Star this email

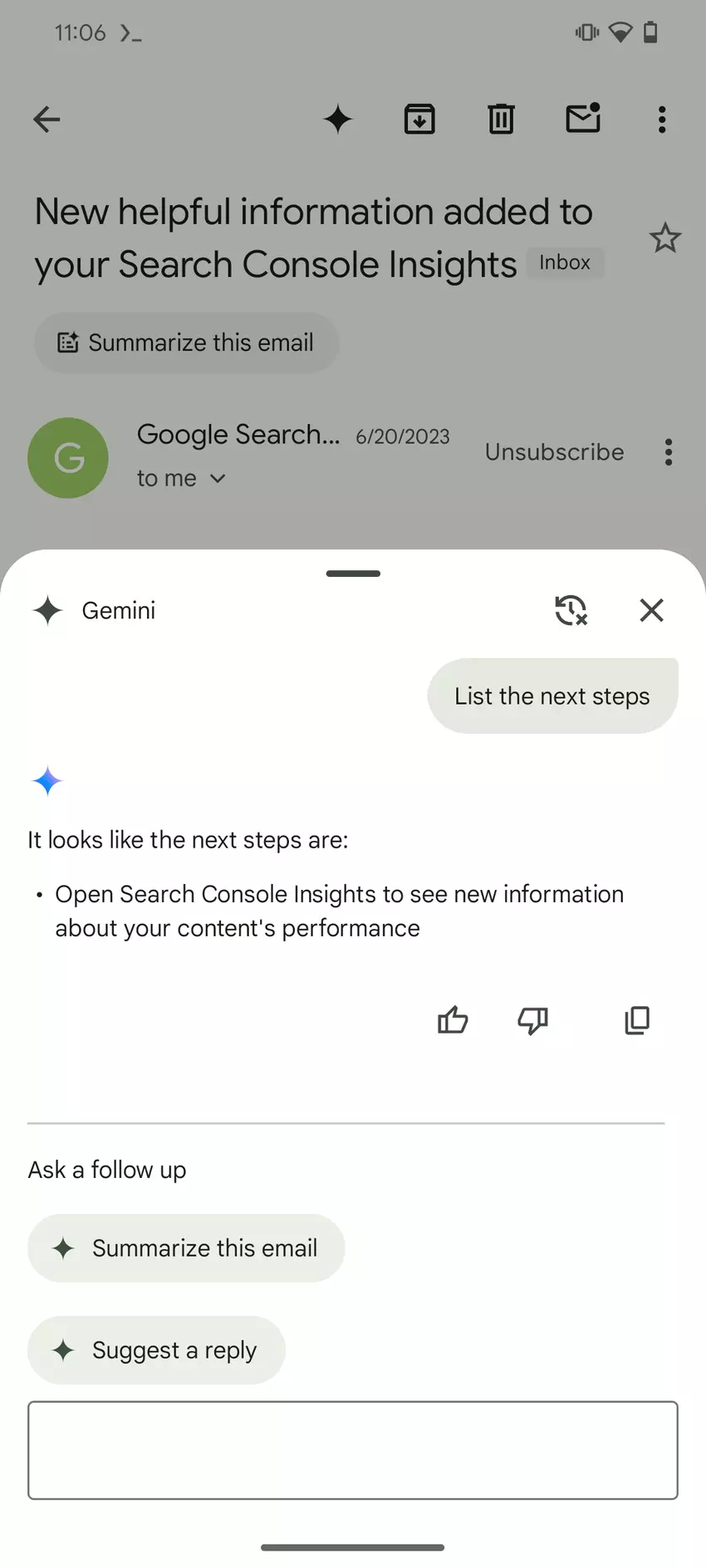tap(664, 238)
